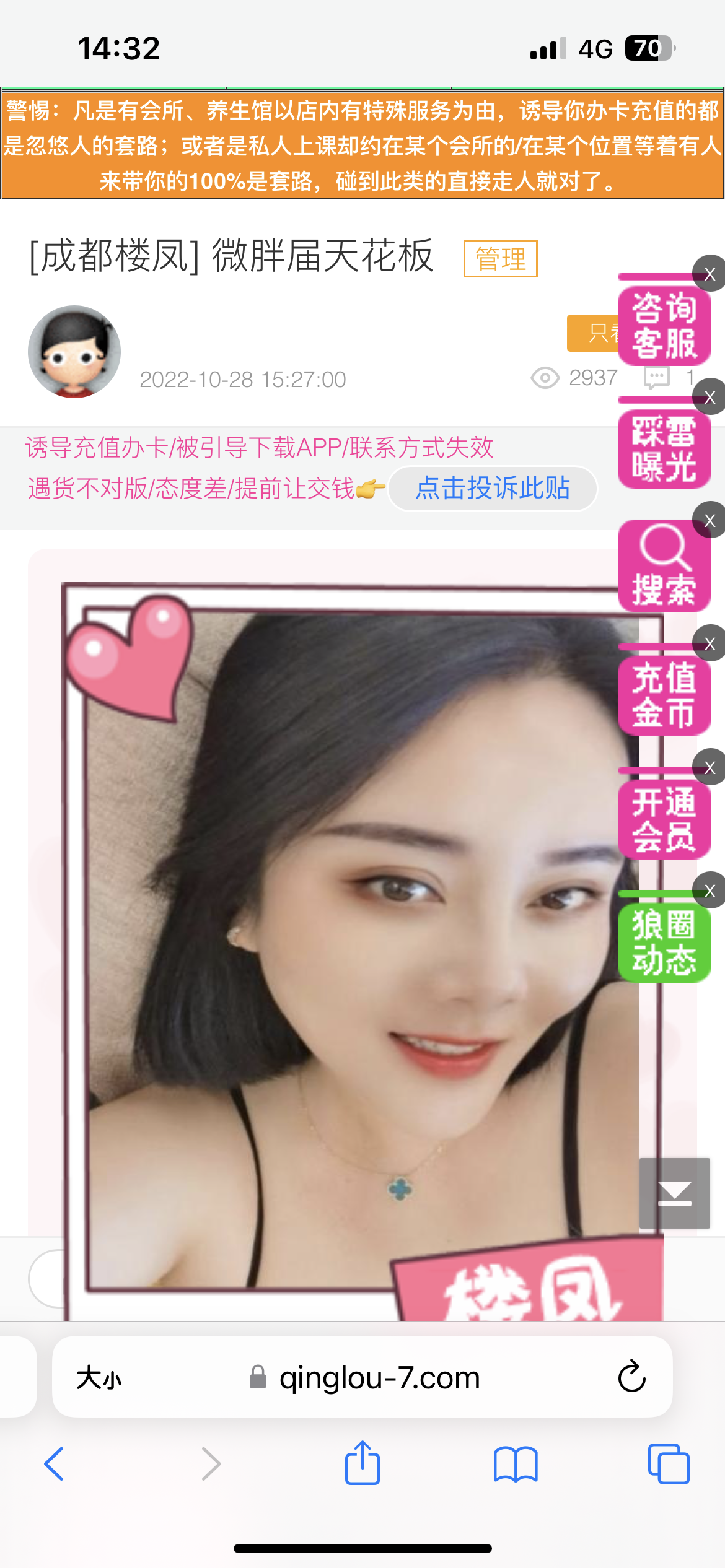Tap the 充值金币 recharge coins button
The image size is (725, 1568).
(664, 695)
